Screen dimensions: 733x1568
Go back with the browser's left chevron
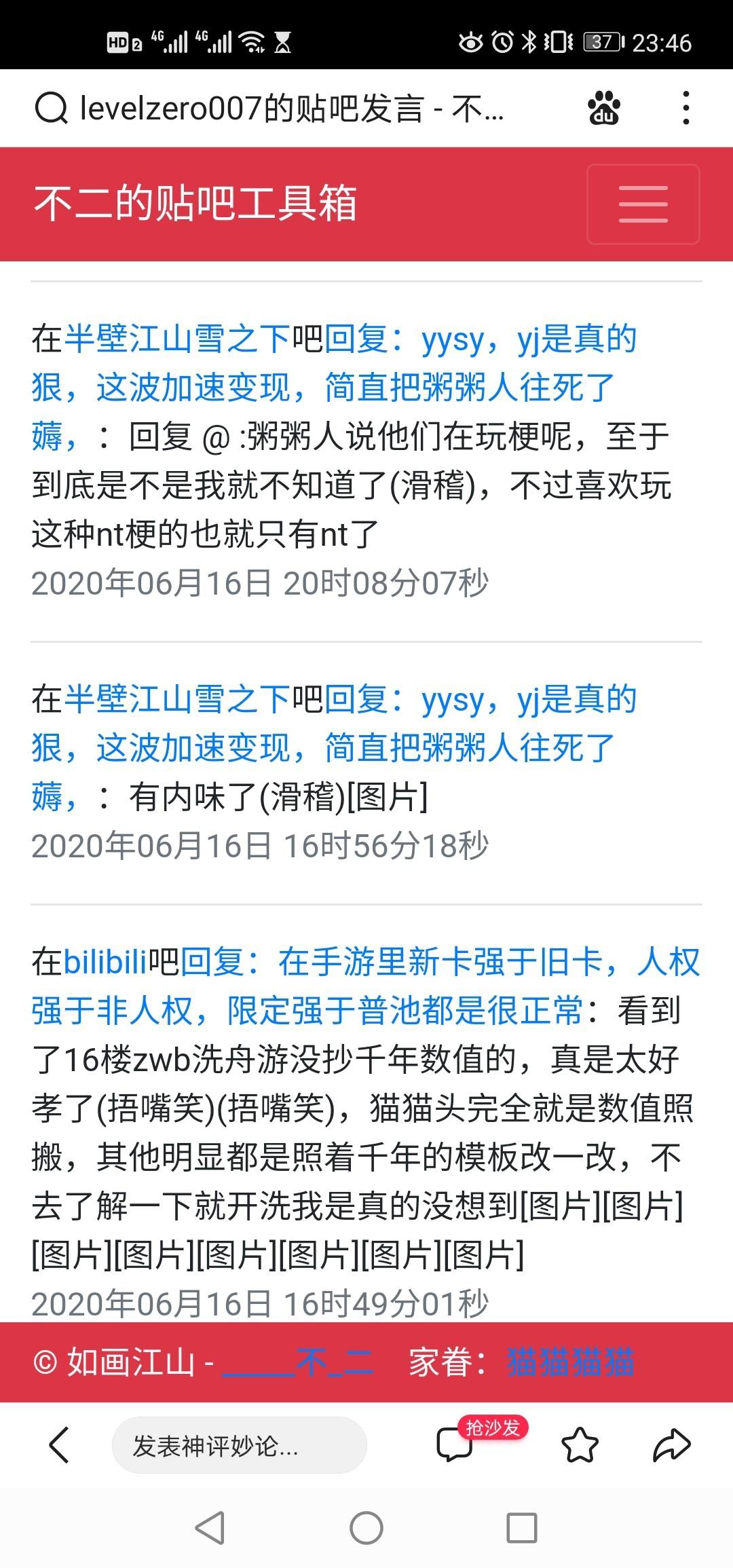tap(59, 1445)
